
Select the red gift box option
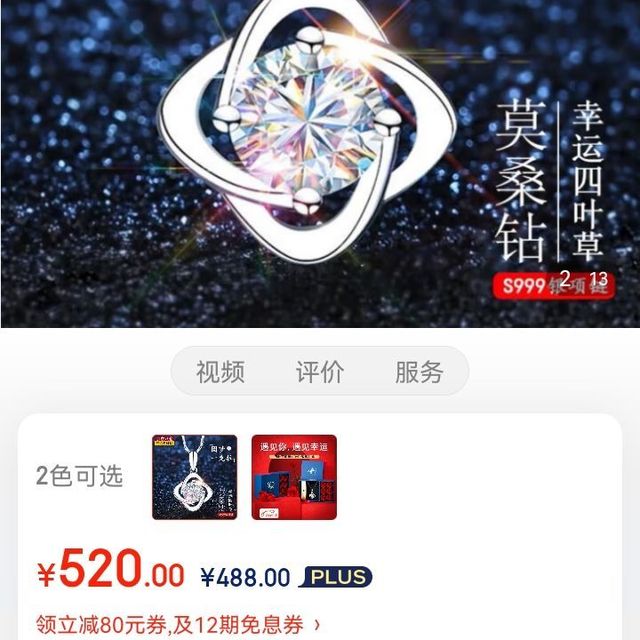click(x=294, y=477)
